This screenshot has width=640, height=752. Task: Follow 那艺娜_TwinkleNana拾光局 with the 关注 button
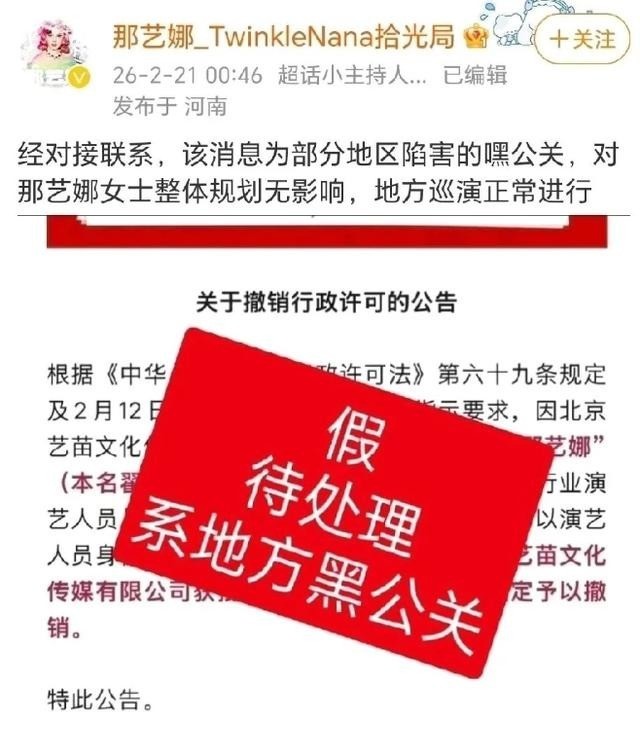pyautogui.click(x=582, y=40)
